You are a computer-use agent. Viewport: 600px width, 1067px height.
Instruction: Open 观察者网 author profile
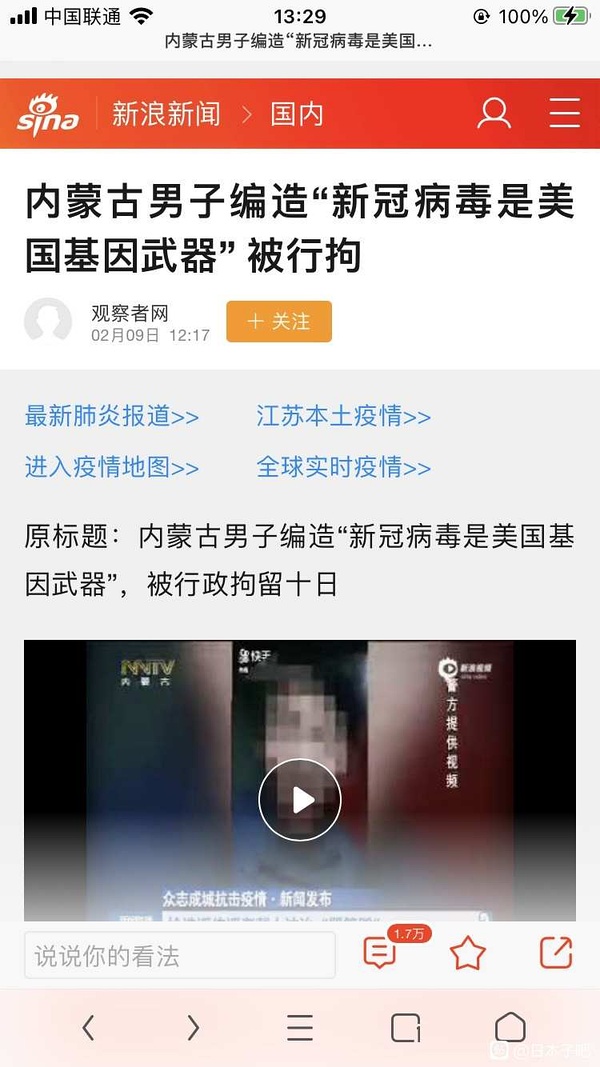(x=130, y=313)
